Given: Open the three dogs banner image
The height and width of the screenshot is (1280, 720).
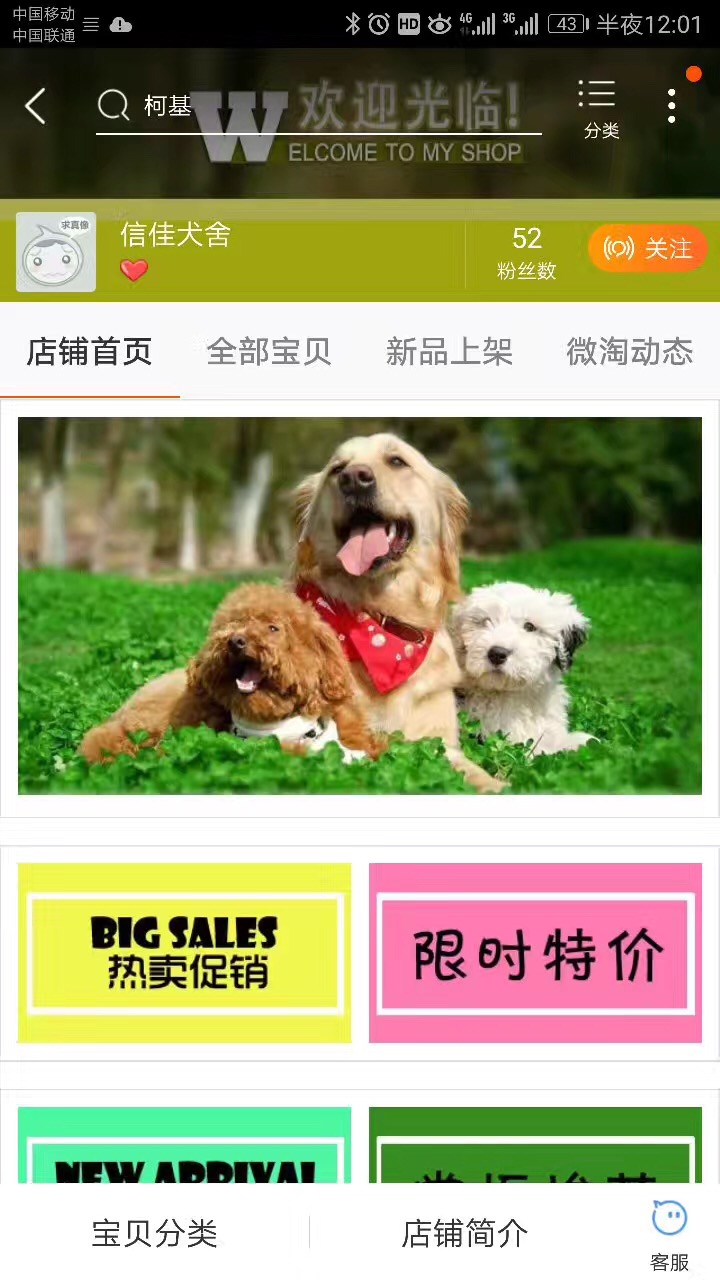Looking at the screenshot, I should point(360,606).
